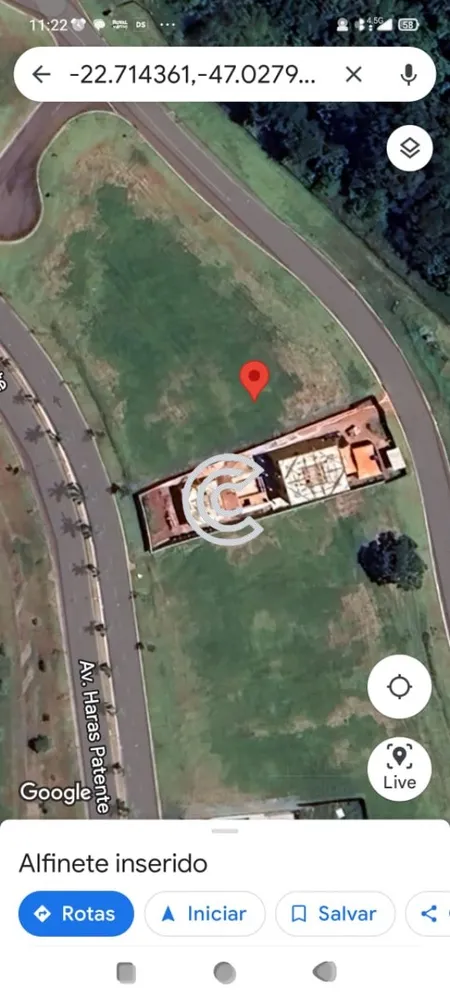Select the red dropped pin on the map
Screen dimensions: 450x1000
click(254, 380)
